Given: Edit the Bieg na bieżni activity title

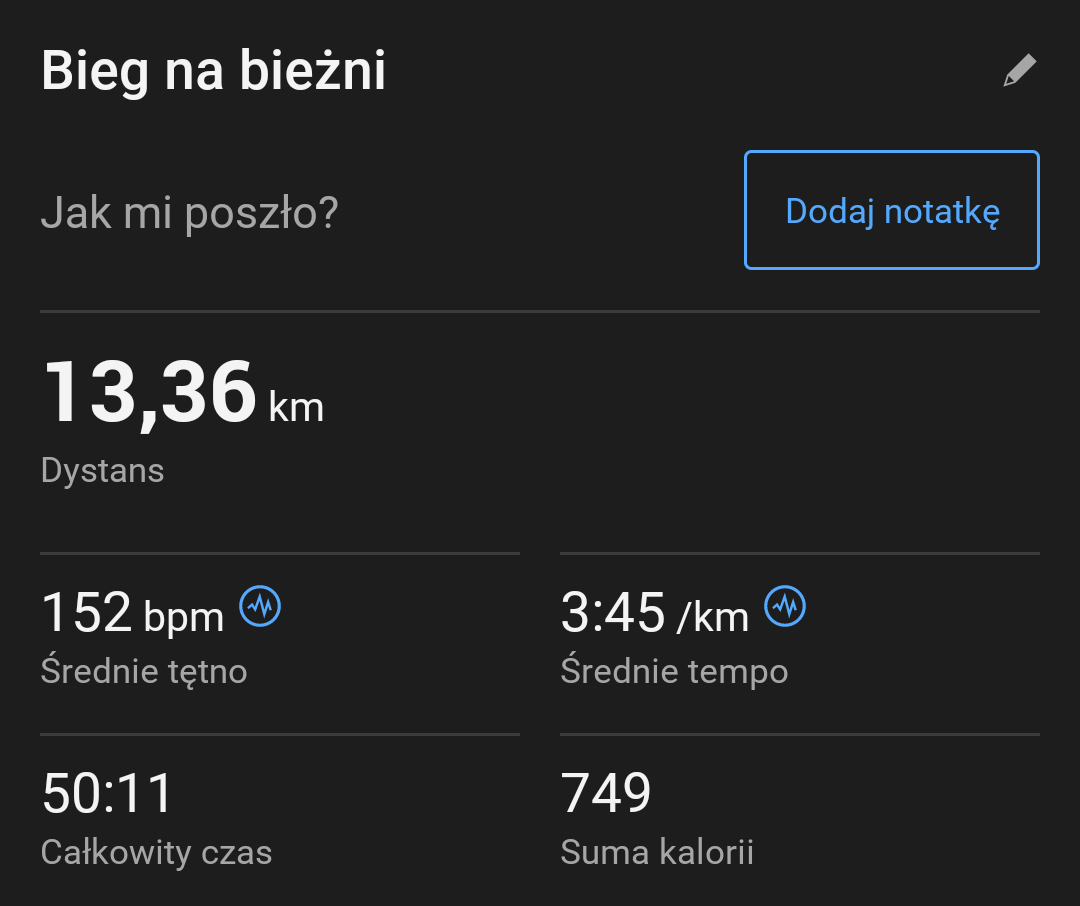Looking at the screenshot, I should tap(1019, 71).
